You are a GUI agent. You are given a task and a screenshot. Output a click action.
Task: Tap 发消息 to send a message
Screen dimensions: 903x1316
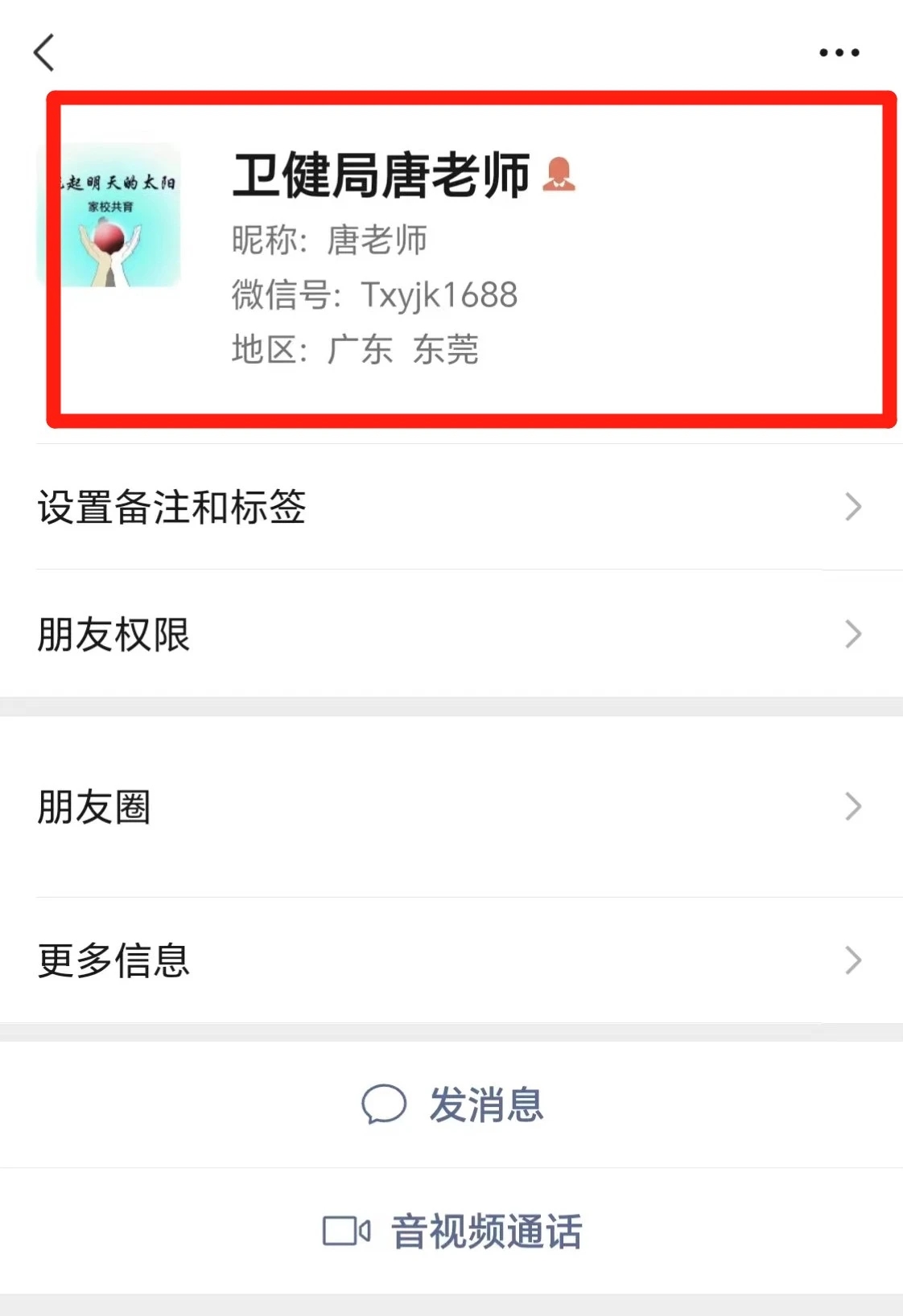(x=452, y=1104)
